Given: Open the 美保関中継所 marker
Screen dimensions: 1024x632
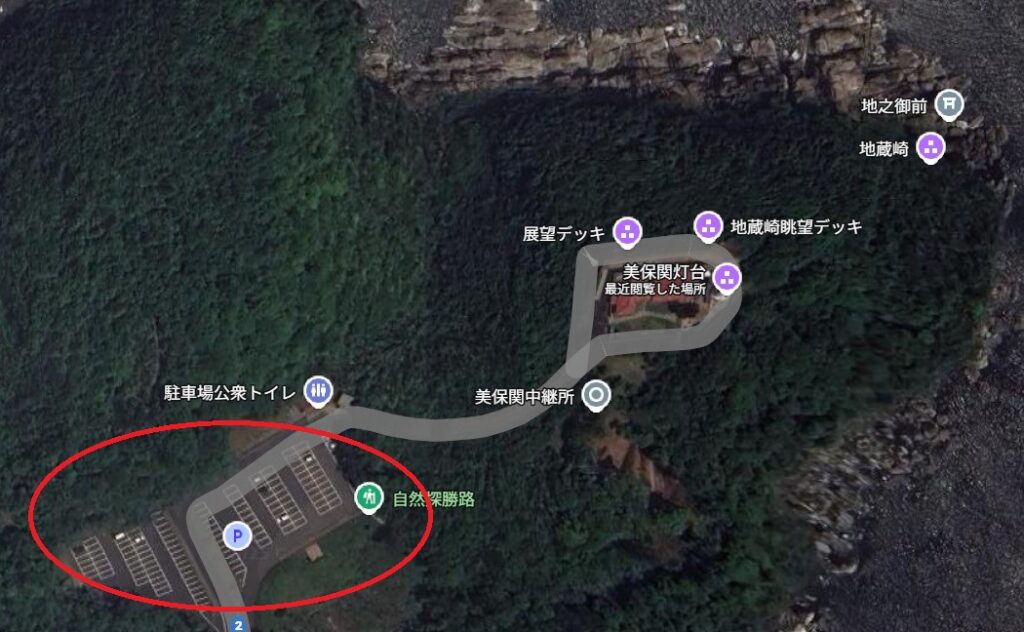Looking at the screenshot, I should pyautogui.click(x=597, y=395).
